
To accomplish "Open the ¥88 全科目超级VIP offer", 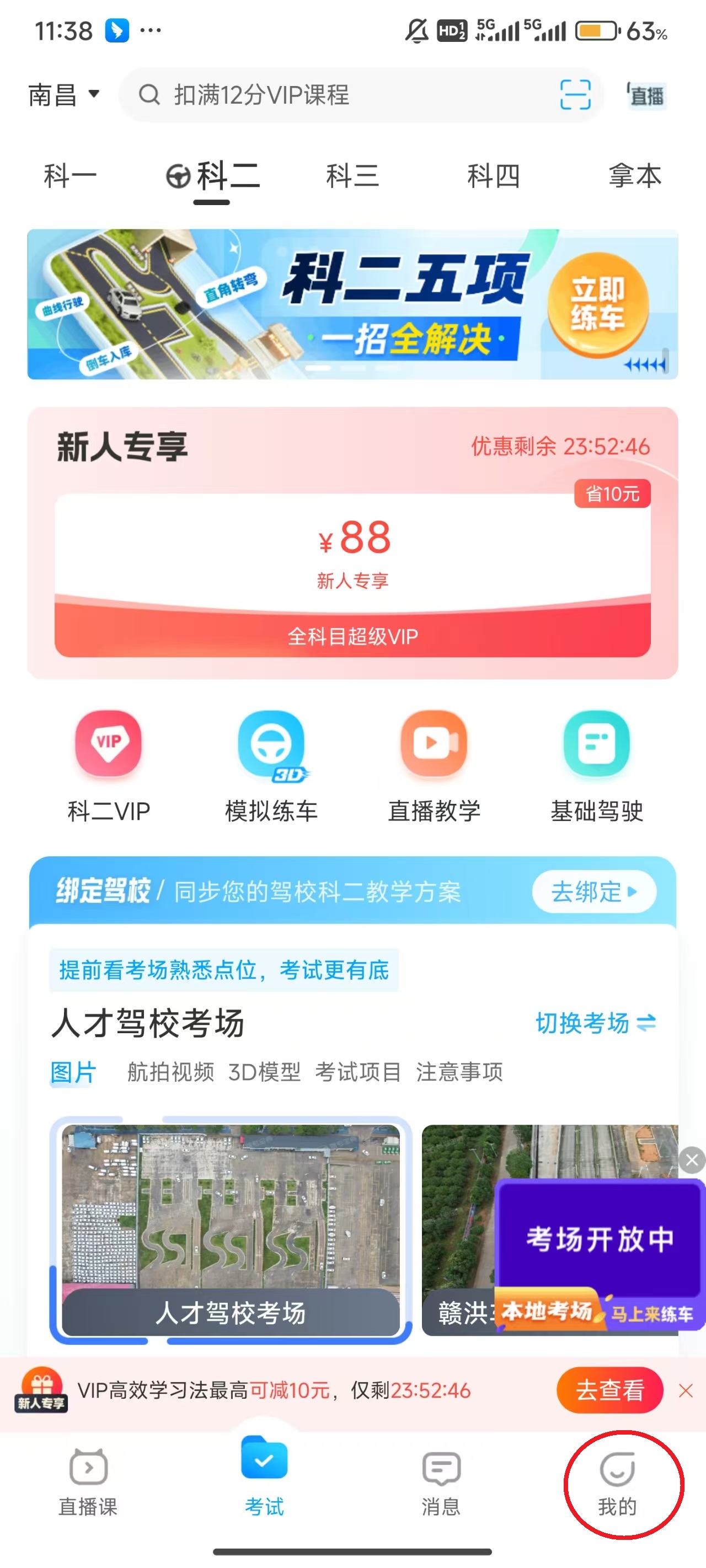I will coord(352,575).
